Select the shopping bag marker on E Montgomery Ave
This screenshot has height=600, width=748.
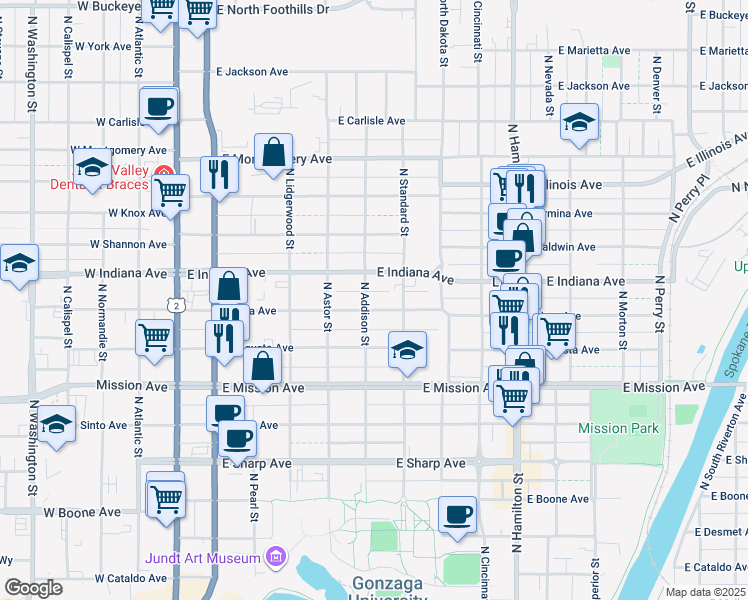pos(273,153)
